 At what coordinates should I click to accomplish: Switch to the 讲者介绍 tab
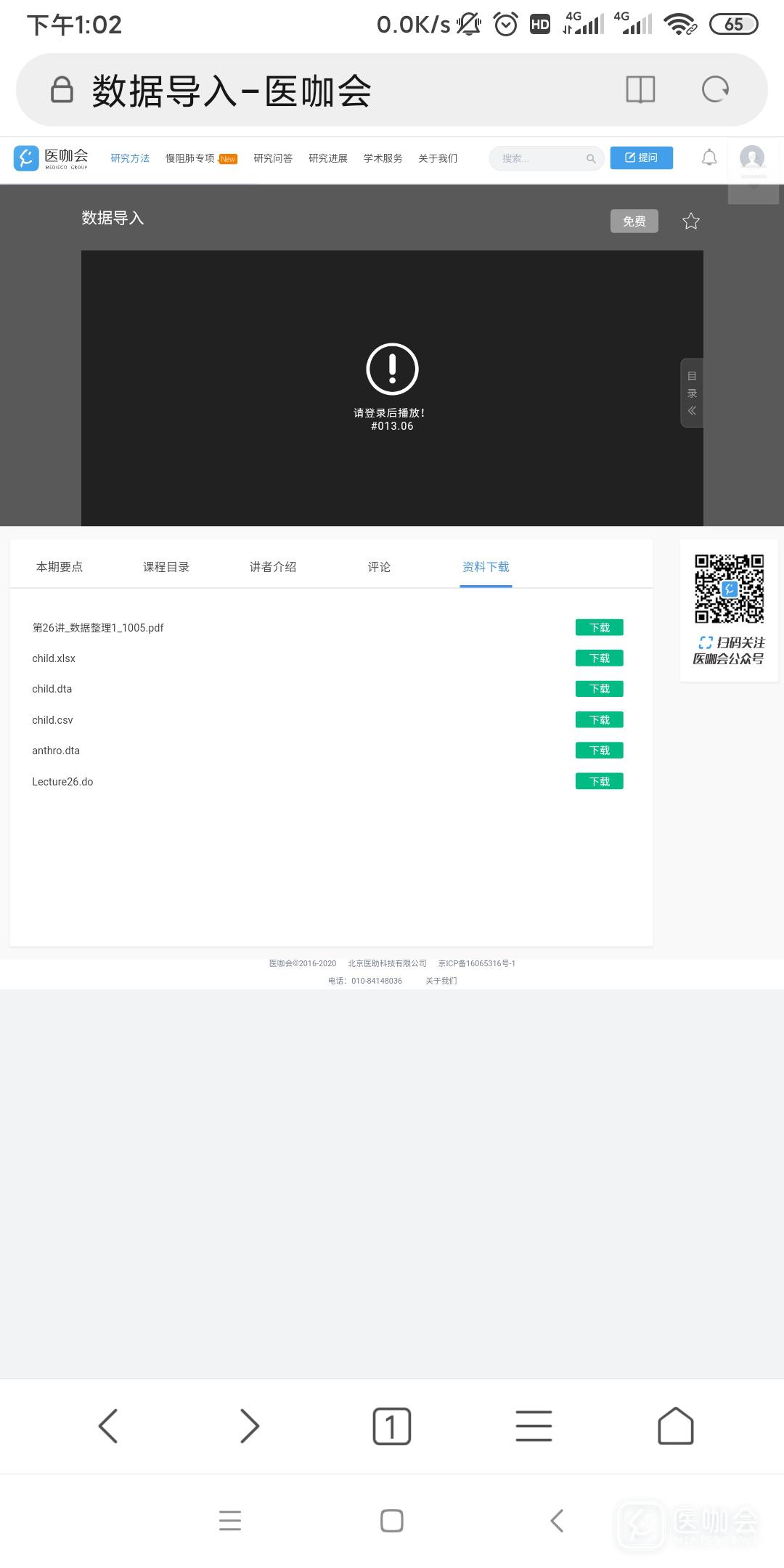[x=273, y=567]
